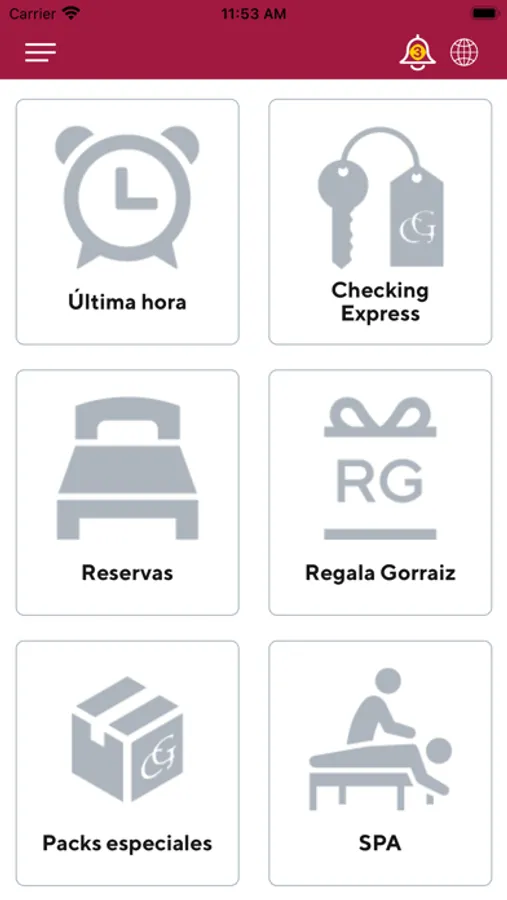Image resolution: width=507 pixels, height=900 pixels.
Task: Open the SPA section
Action: 380,763
